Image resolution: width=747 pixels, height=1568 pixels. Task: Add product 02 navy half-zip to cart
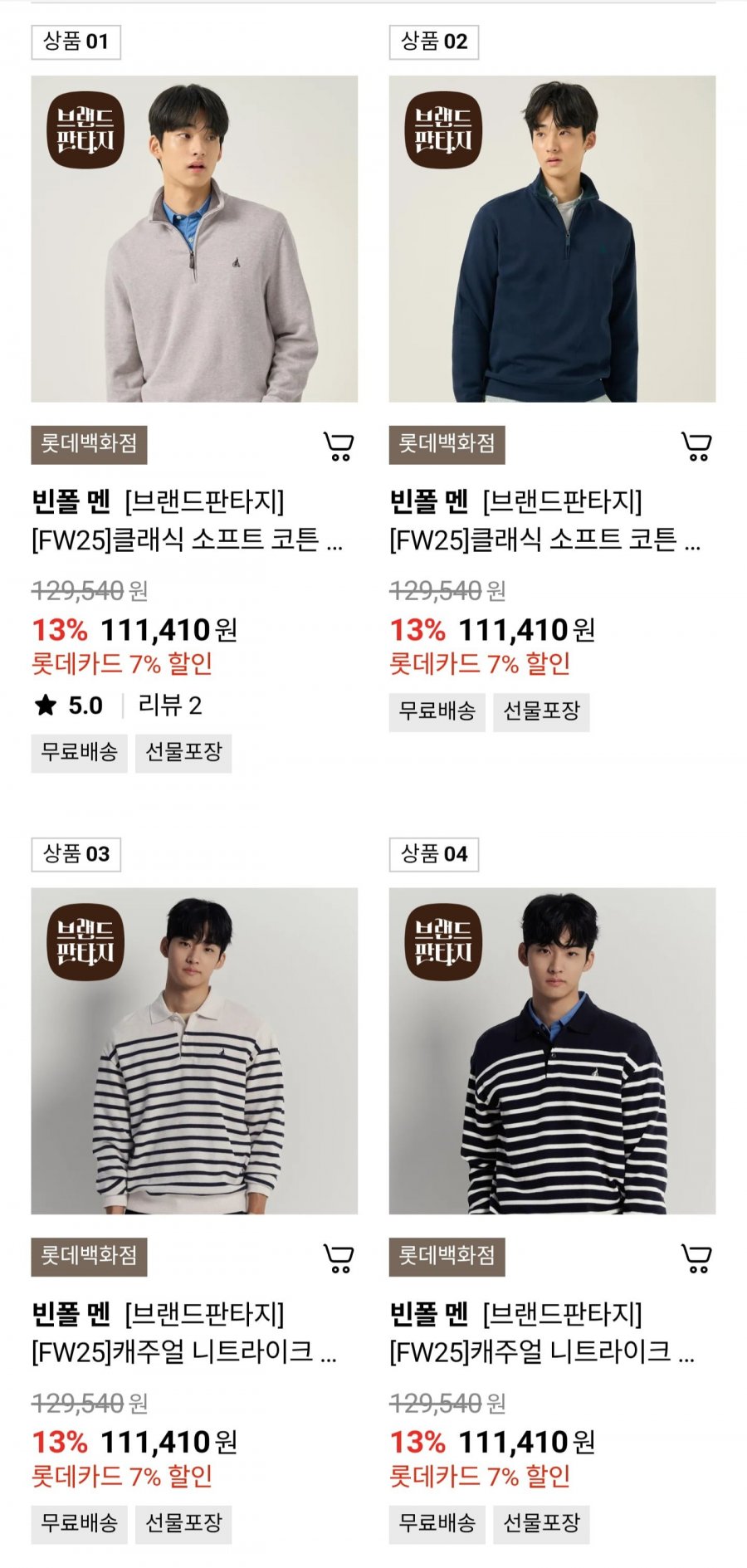[x=696, y=447]
